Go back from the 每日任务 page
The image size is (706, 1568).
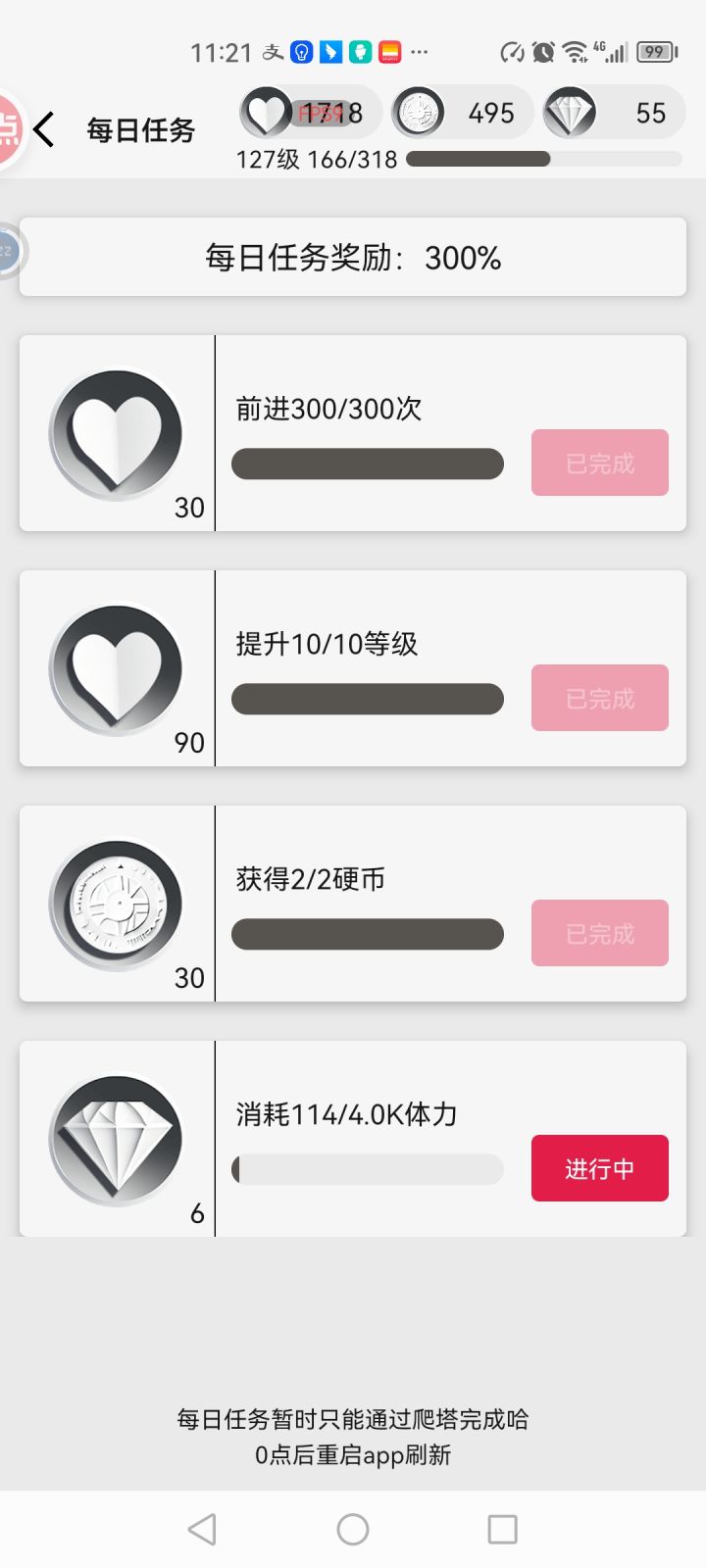pyautogui.click(x=44, y=129)
